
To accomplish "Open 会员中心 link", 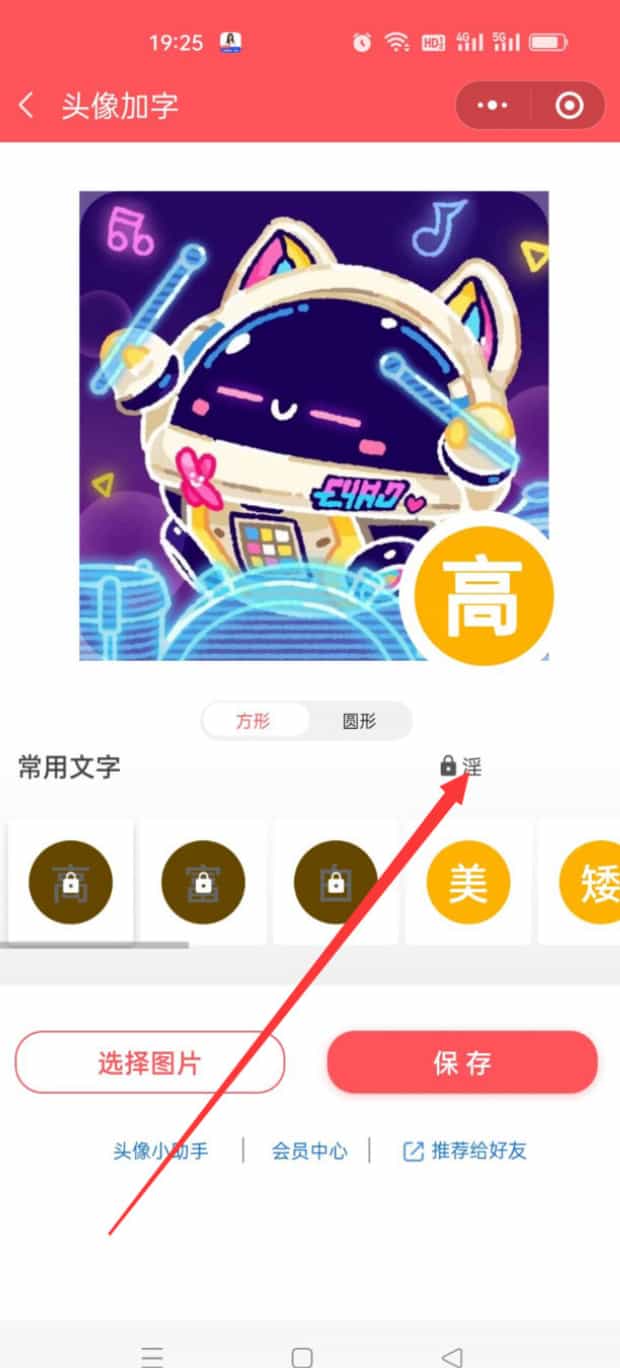I will coord(309,1151).
